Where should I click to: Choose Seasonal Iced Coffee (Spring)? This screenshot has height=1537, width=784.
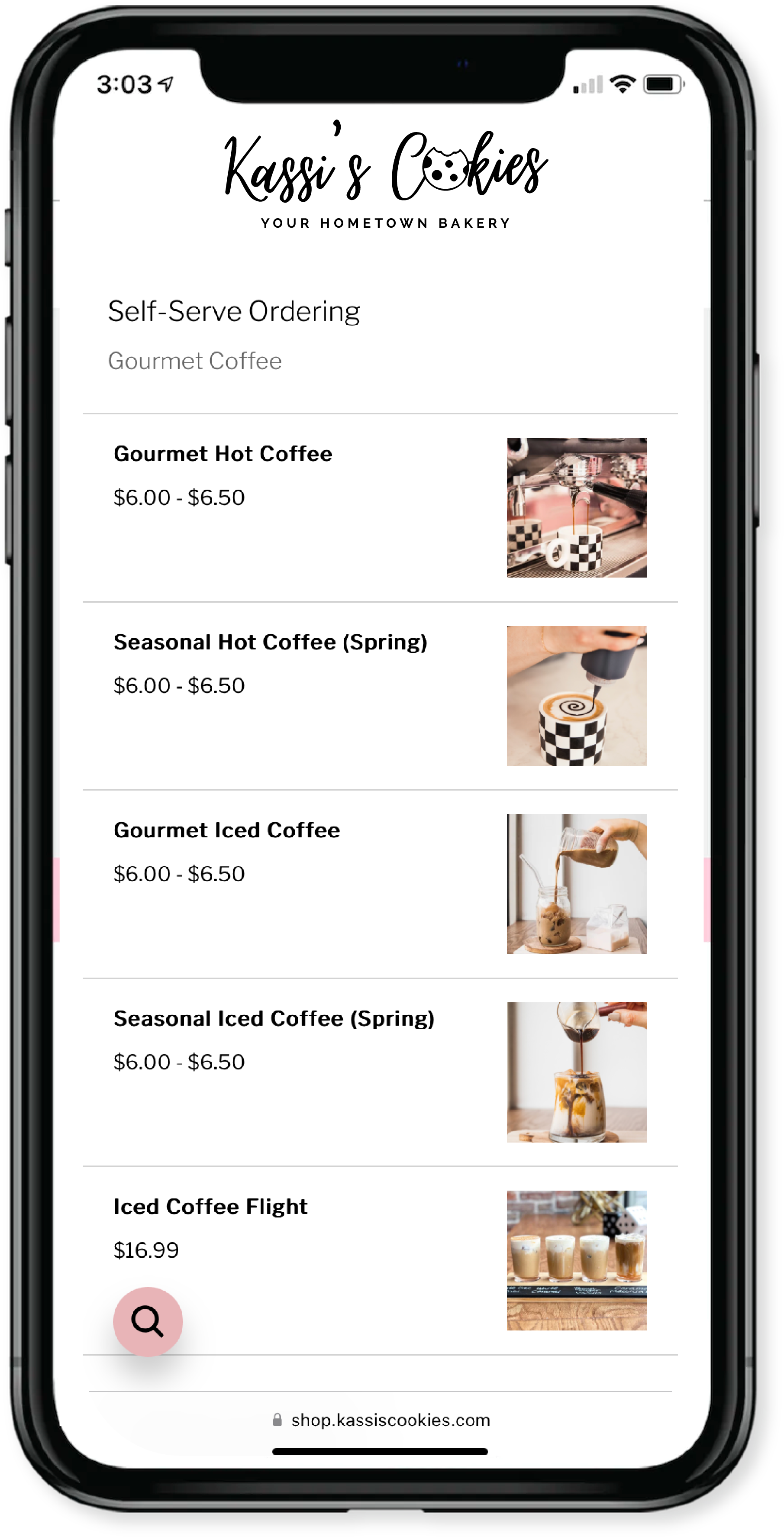(x=273, y=1018)
